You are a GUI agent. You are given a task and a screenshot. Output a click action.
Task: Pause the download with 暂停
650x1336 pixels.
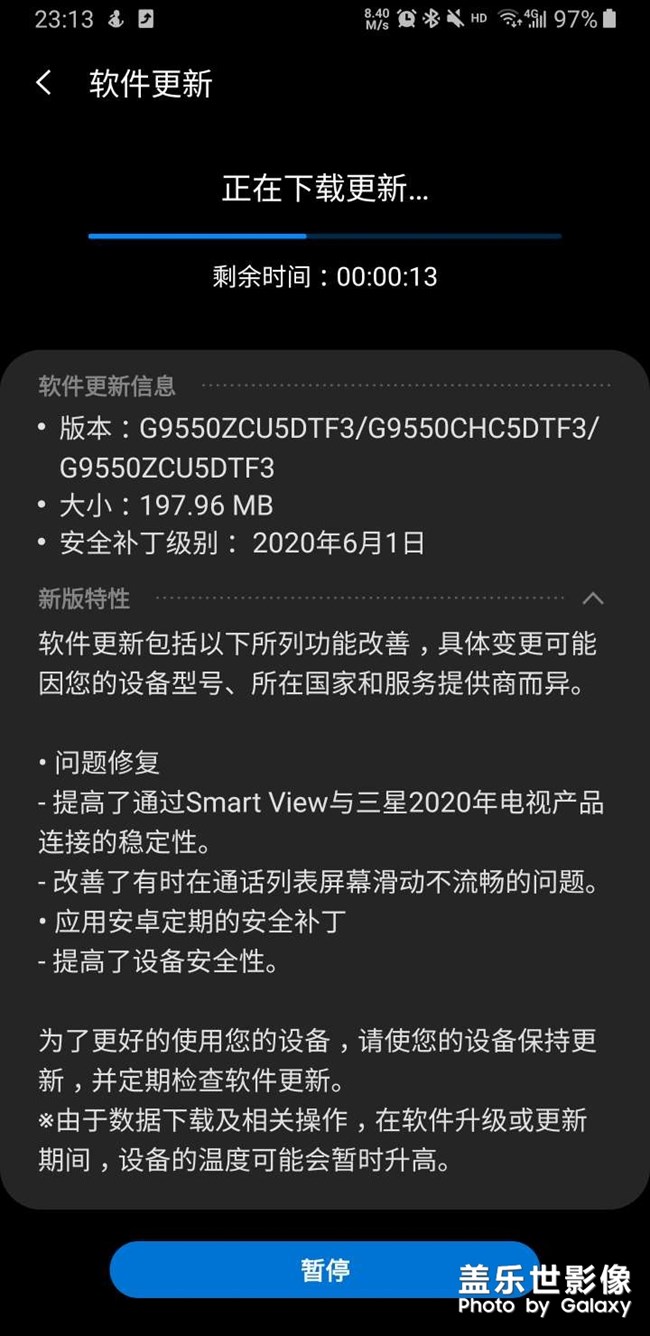(x=324, y=1270)
